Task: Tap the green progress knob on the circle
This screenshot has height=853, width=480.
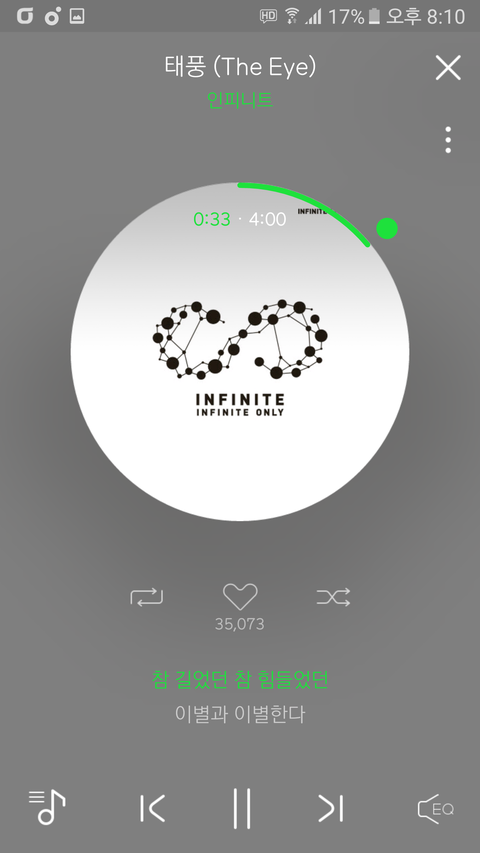Action: point(387,228)
